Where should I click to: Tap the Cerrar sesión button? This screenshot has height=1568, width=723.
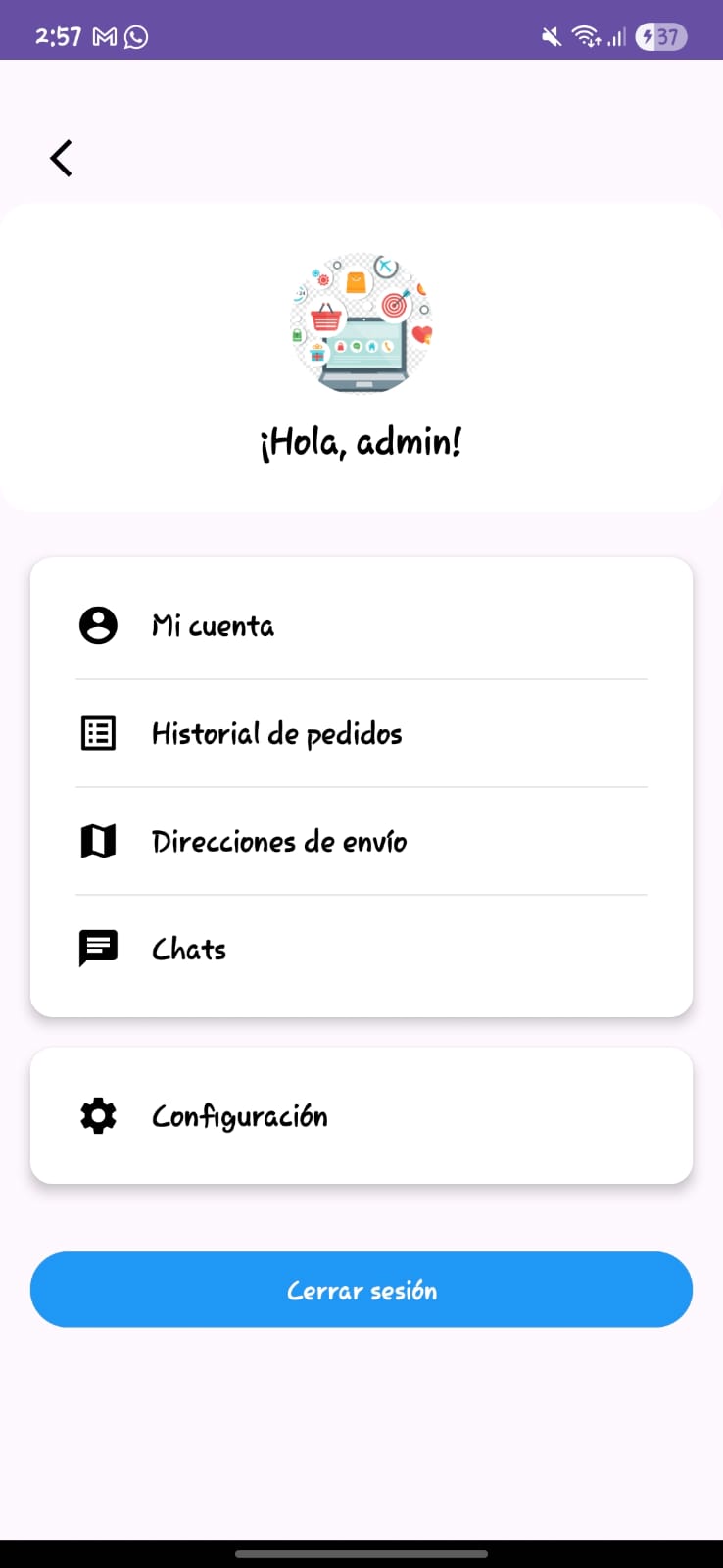click(361, 1290)
